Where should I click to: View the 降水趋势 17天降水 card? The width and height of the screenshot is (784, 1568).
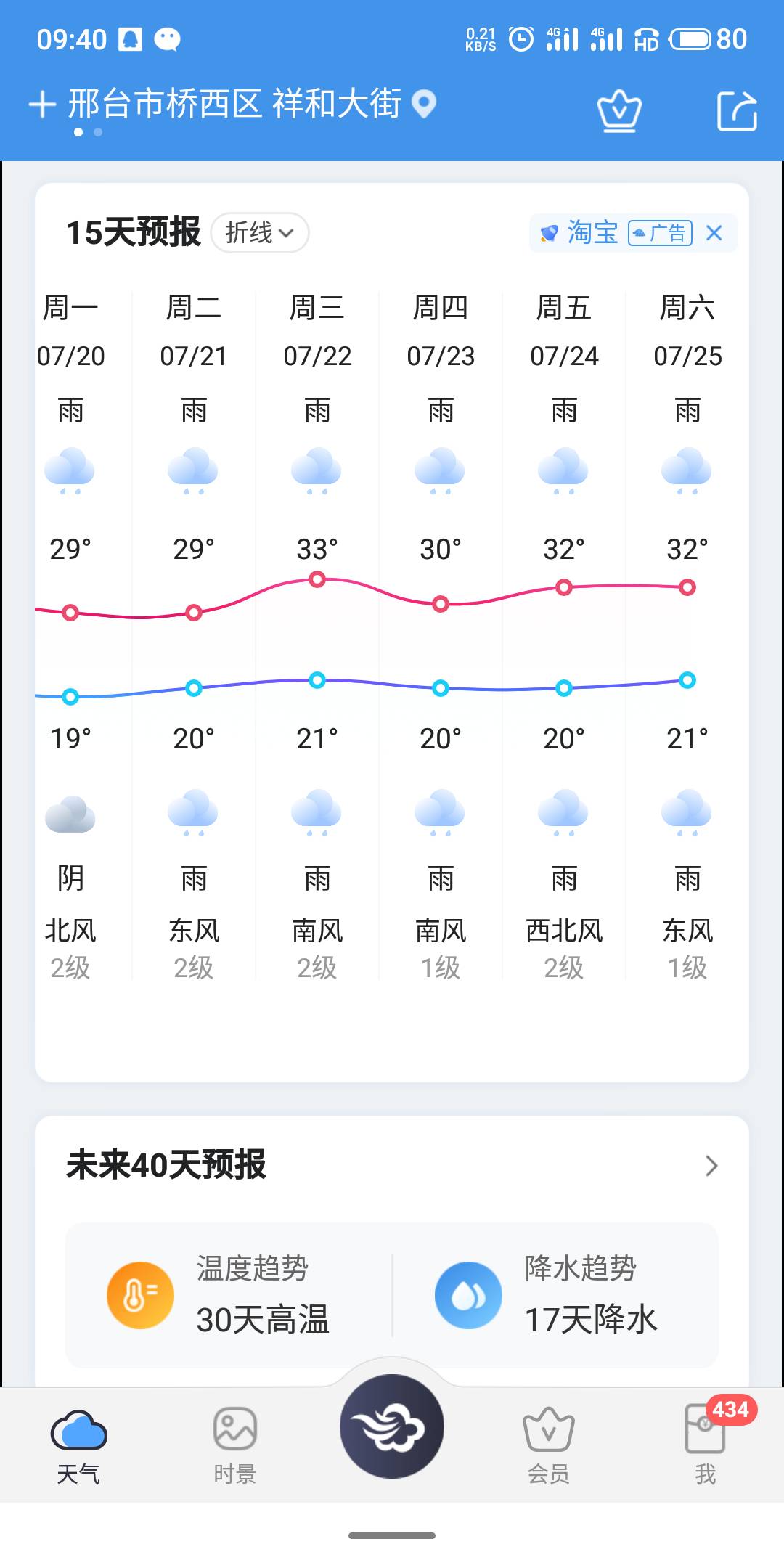pyautogui.click(x=555, y=1296)
